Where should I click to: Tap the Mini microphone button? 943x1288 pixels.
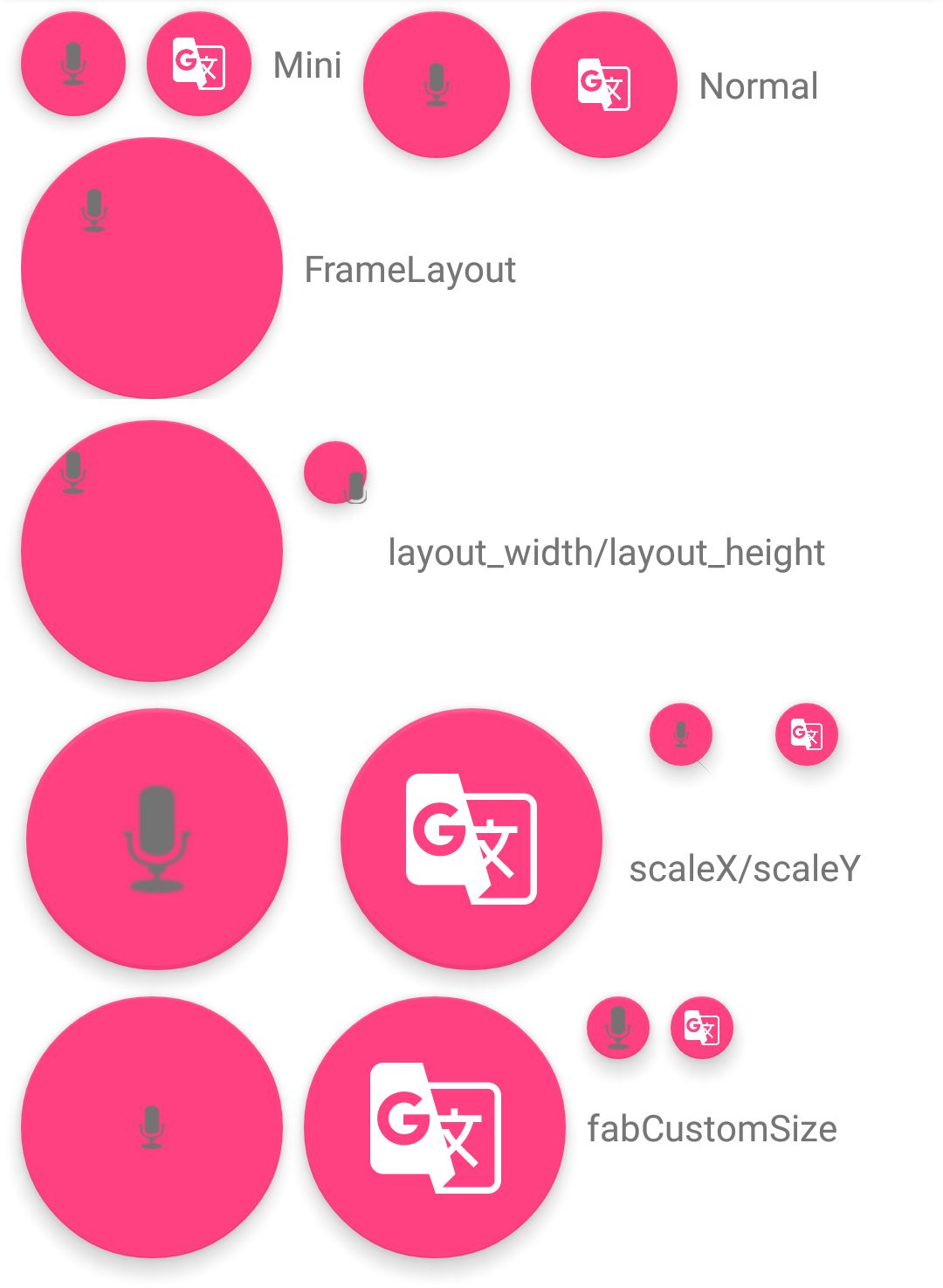pos(73,64)
